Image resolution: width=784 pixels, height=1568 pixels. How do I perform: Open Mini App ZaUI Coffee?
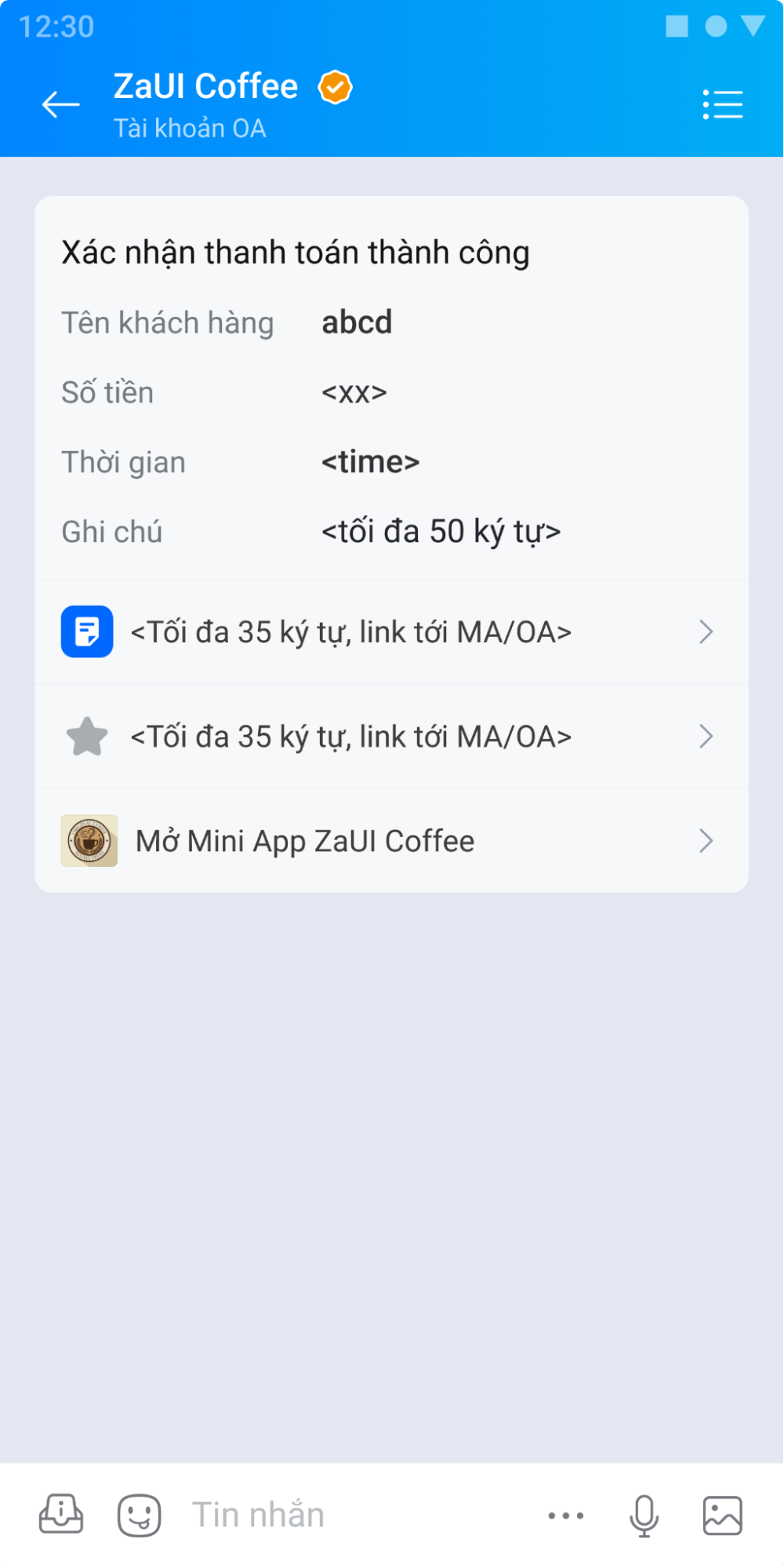point(390,841)
